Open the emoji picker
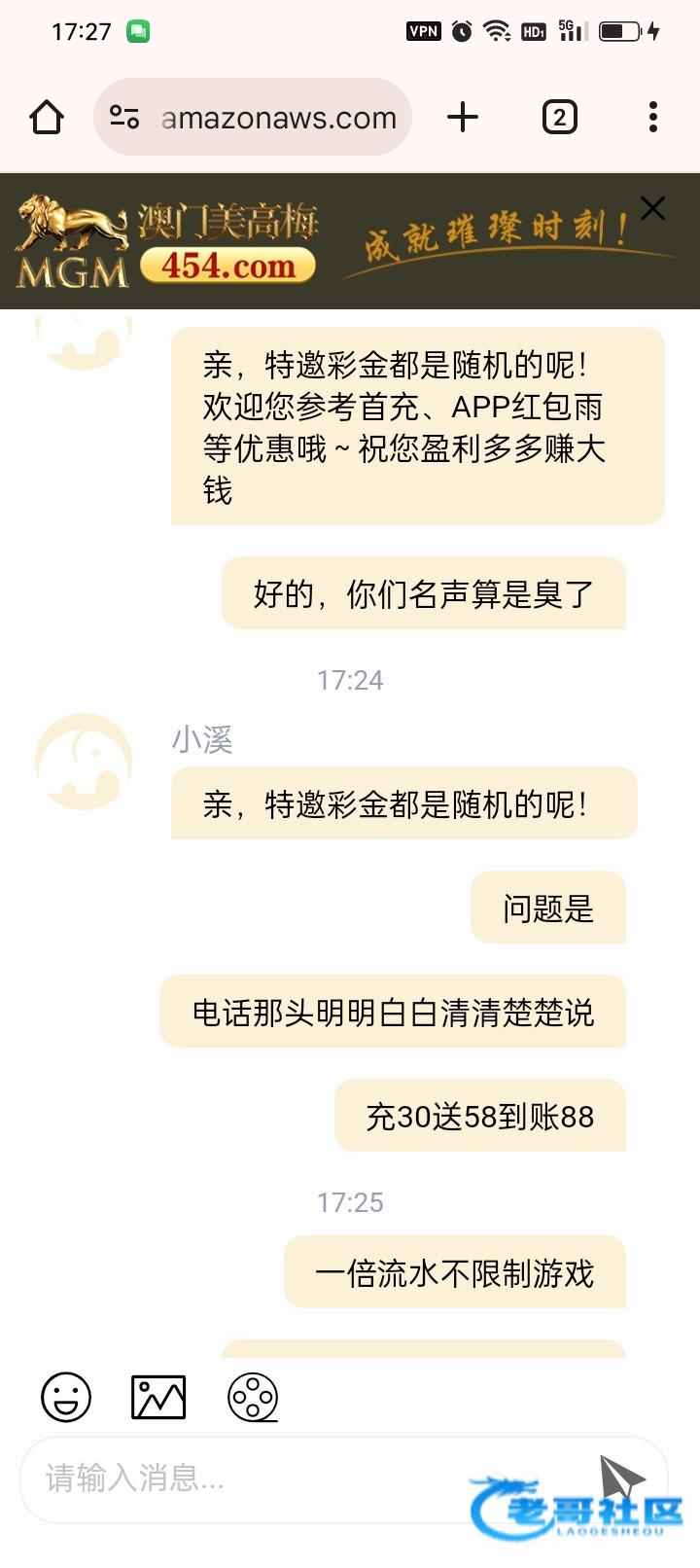 [66, 1398]
